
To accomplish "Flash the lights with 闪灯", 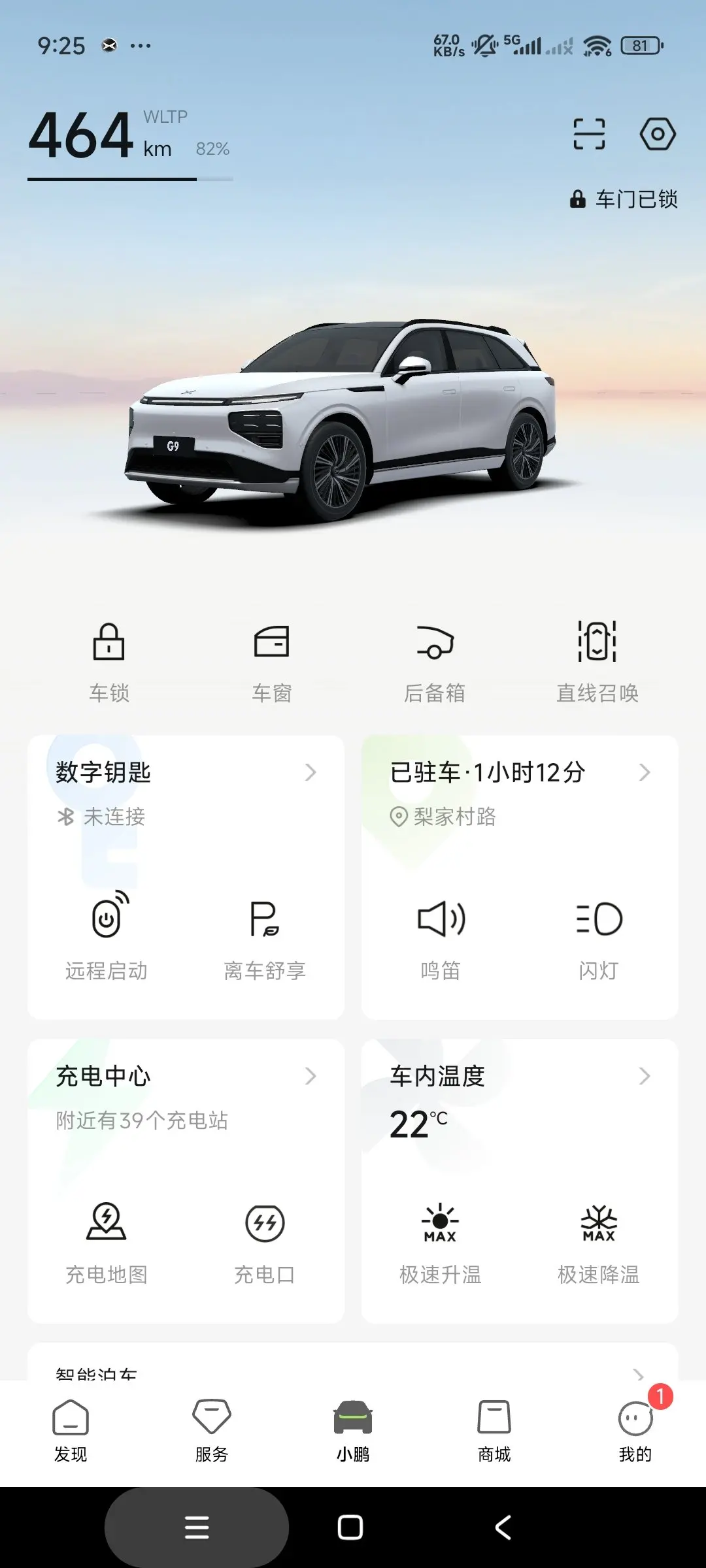I will 599,936.
